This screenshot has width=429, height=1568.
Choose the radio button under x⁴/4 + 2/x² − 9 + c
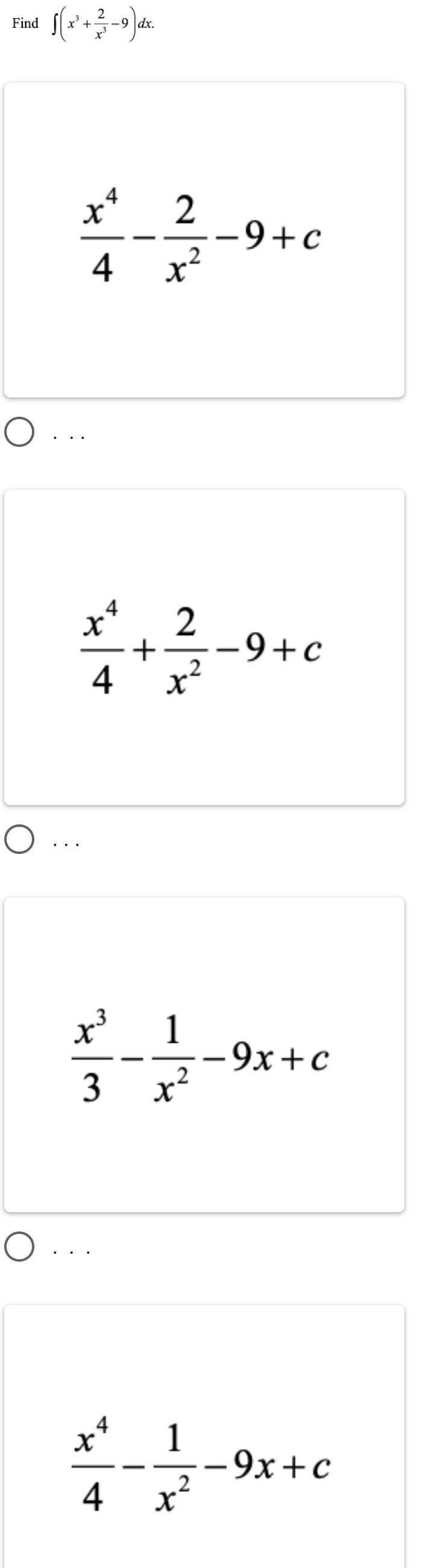19,839
